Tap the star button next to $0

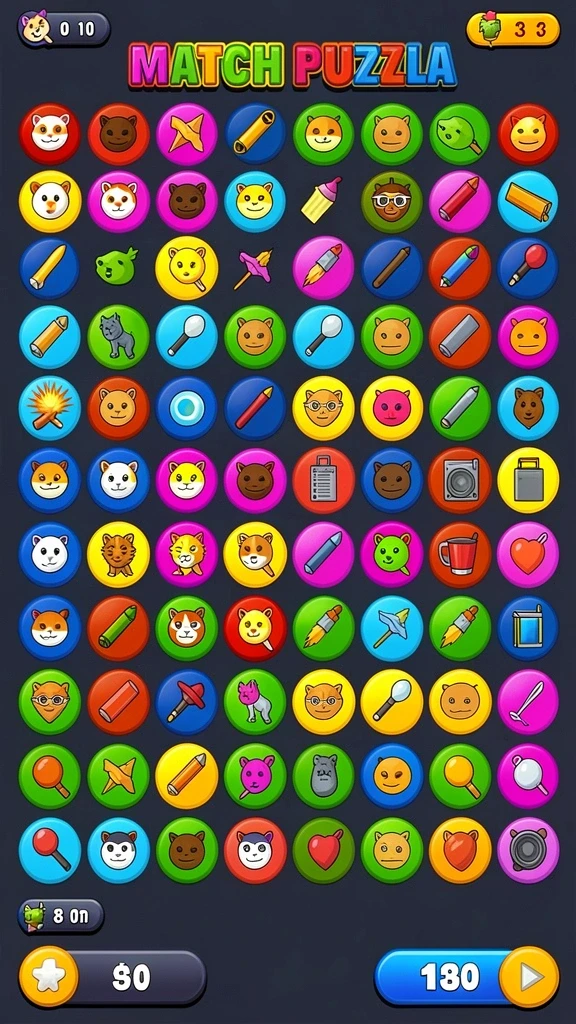(x=49, y=977)
